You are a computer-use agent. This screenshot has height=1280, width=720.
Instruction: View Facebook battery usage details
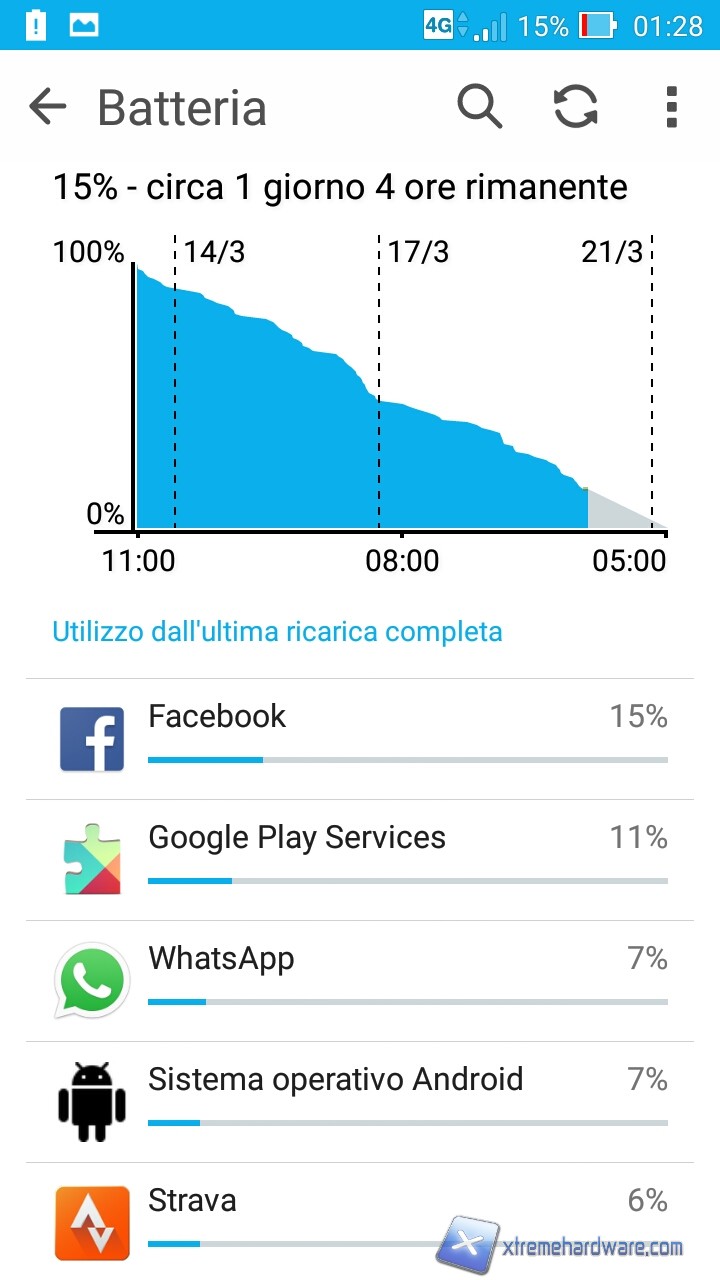pyautogui.click(x=360, y=739)
